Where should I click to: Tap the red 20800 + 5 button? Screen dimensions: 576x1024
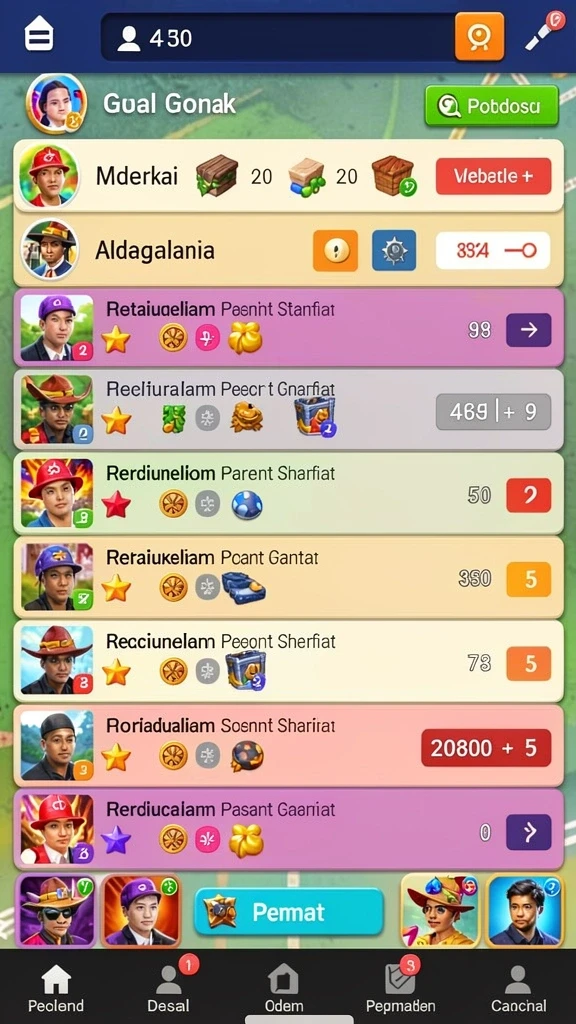click(x=486, y=748)
